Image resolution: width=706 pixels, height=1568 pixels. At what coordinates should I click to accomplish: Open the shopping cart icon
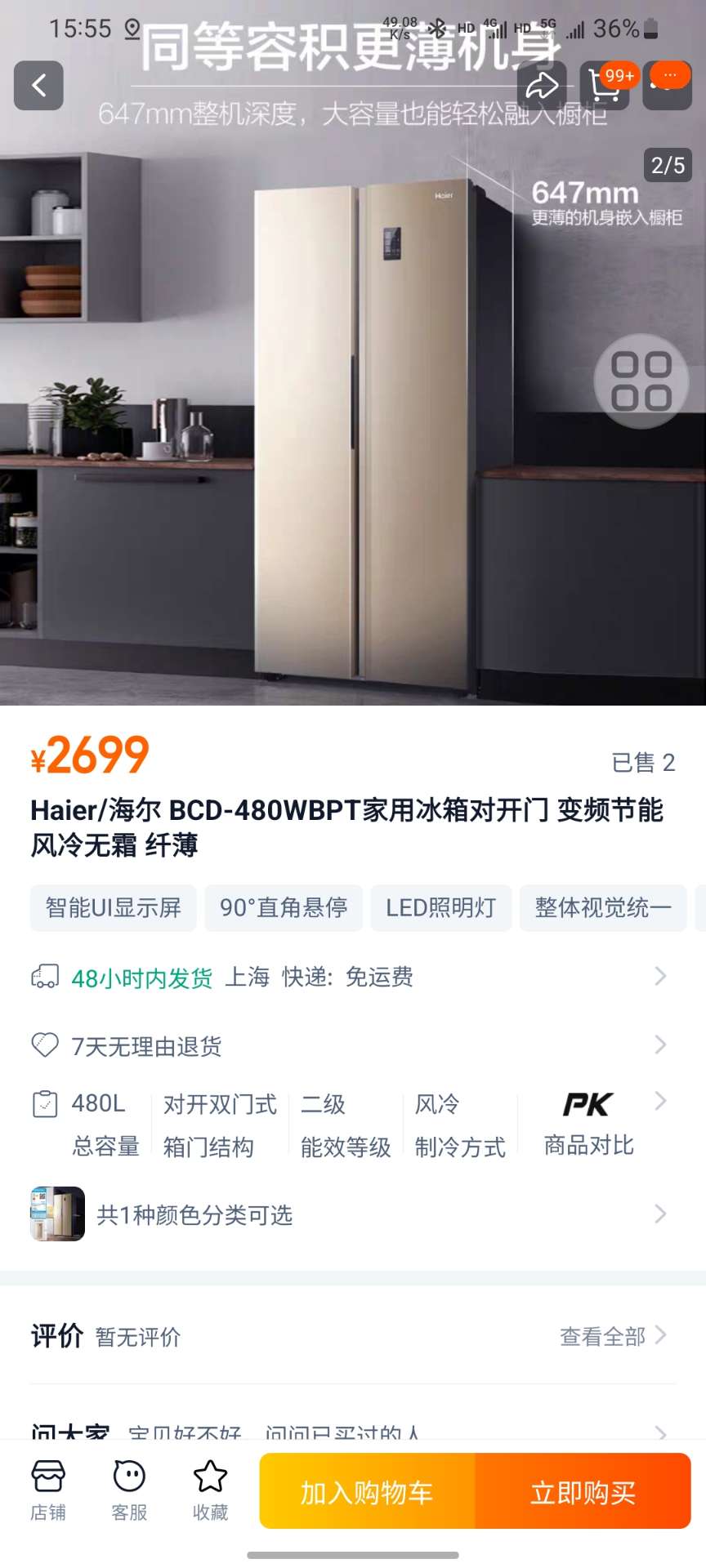pyautogui.click(x=605, y=85)
